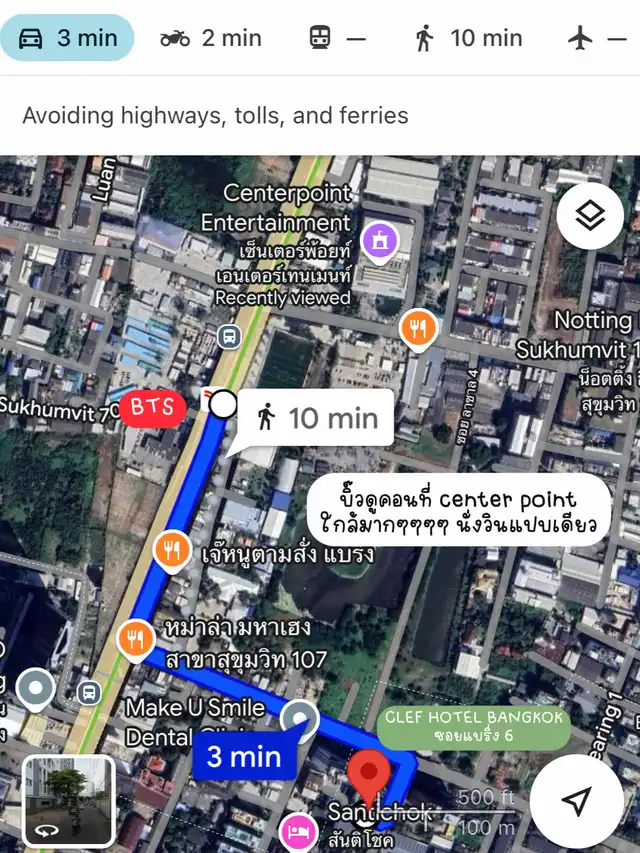The width and height of the screenshot is (640, 853).
Task: Tap the my-location arrow button
Action: point(576,800)
